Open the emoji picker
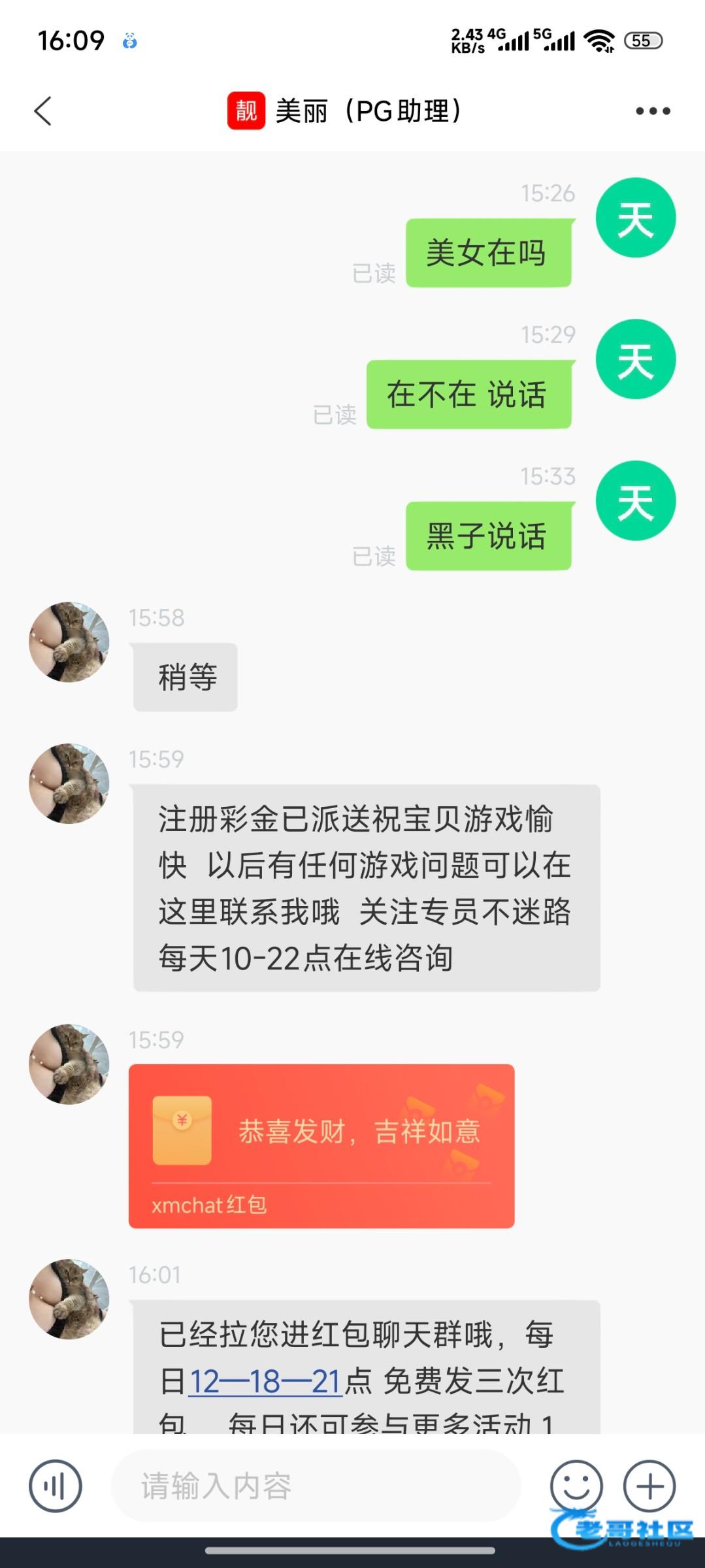 [x=576, y=1486]
